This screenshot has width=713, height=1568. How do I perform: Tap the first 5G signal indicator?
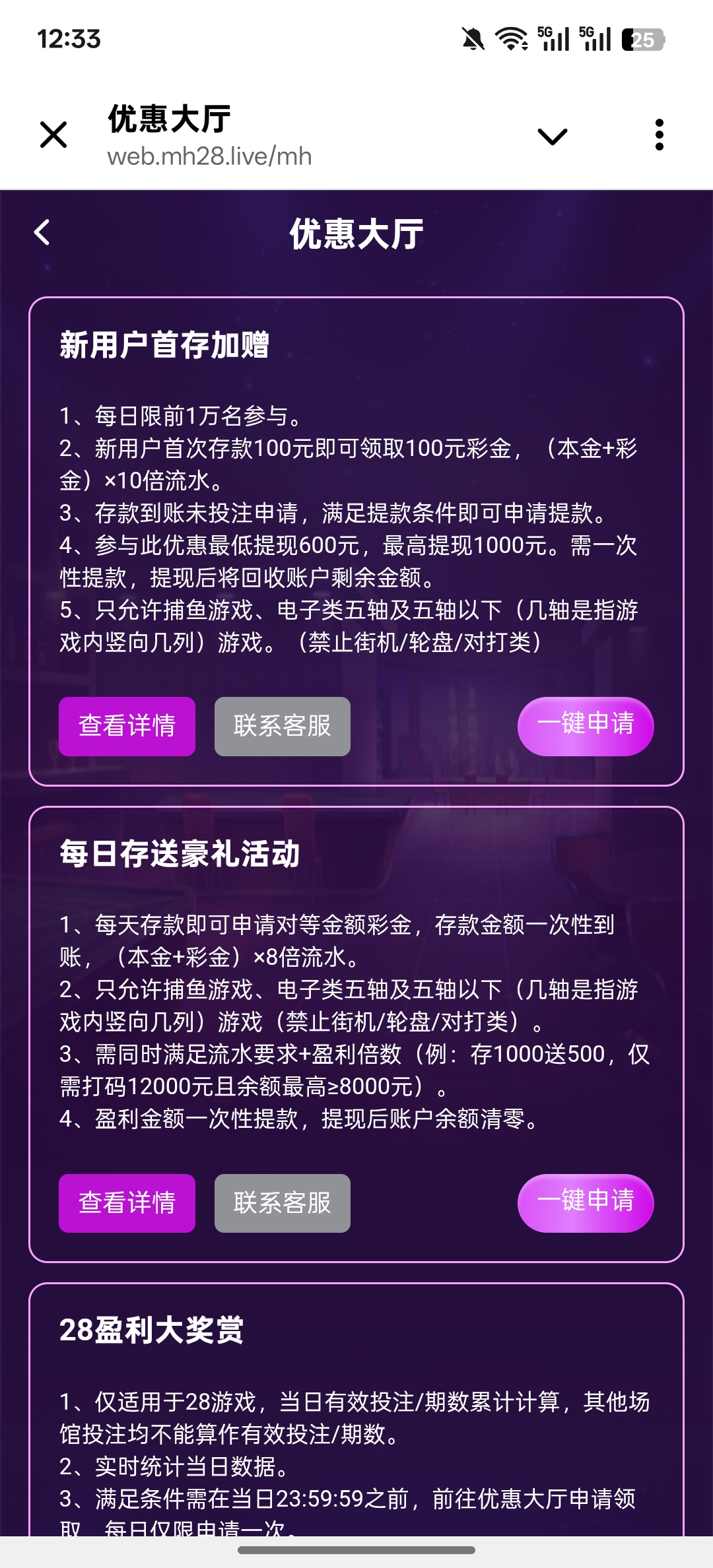[x=555, y=38]
